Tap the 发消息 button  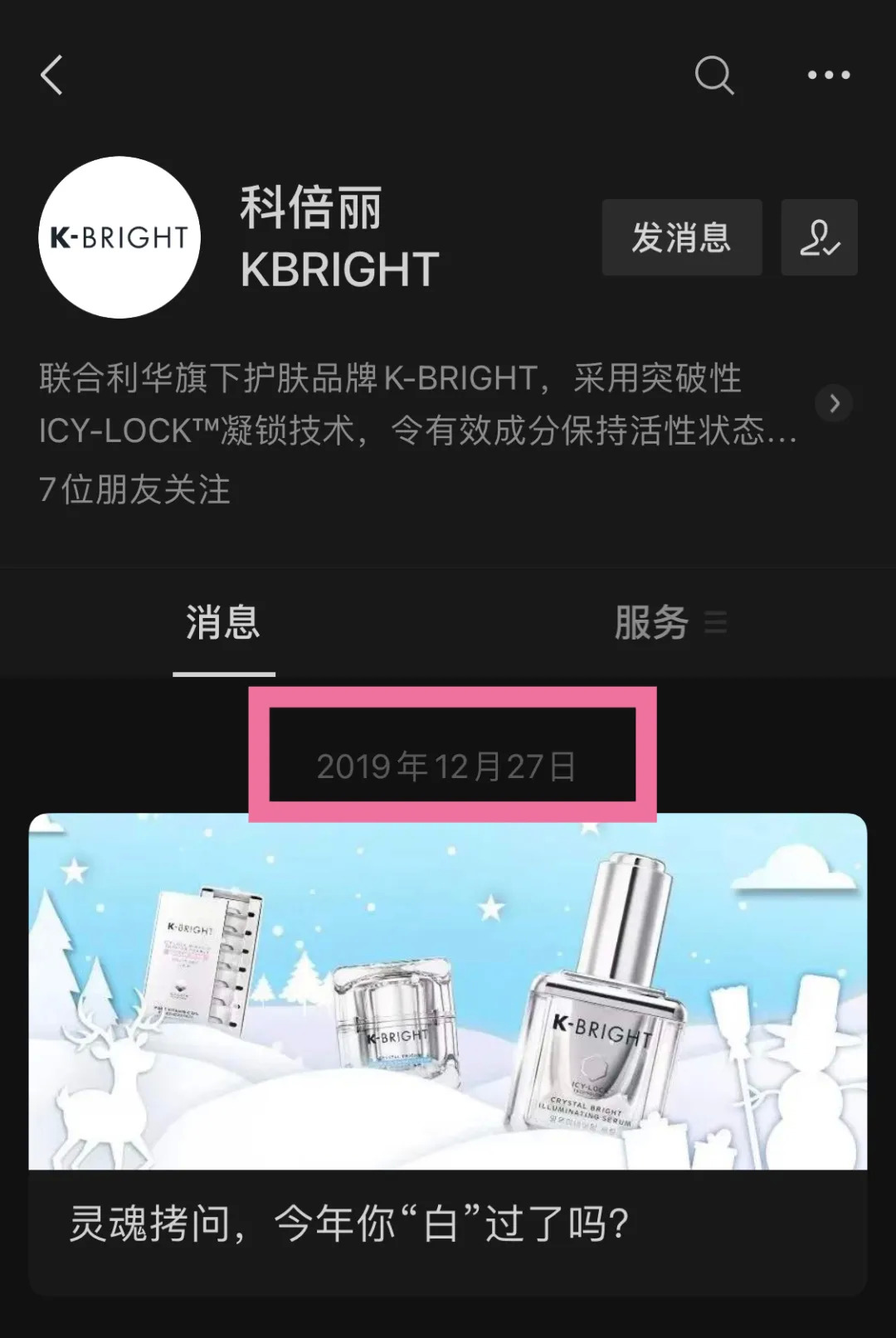coord(681,237)
